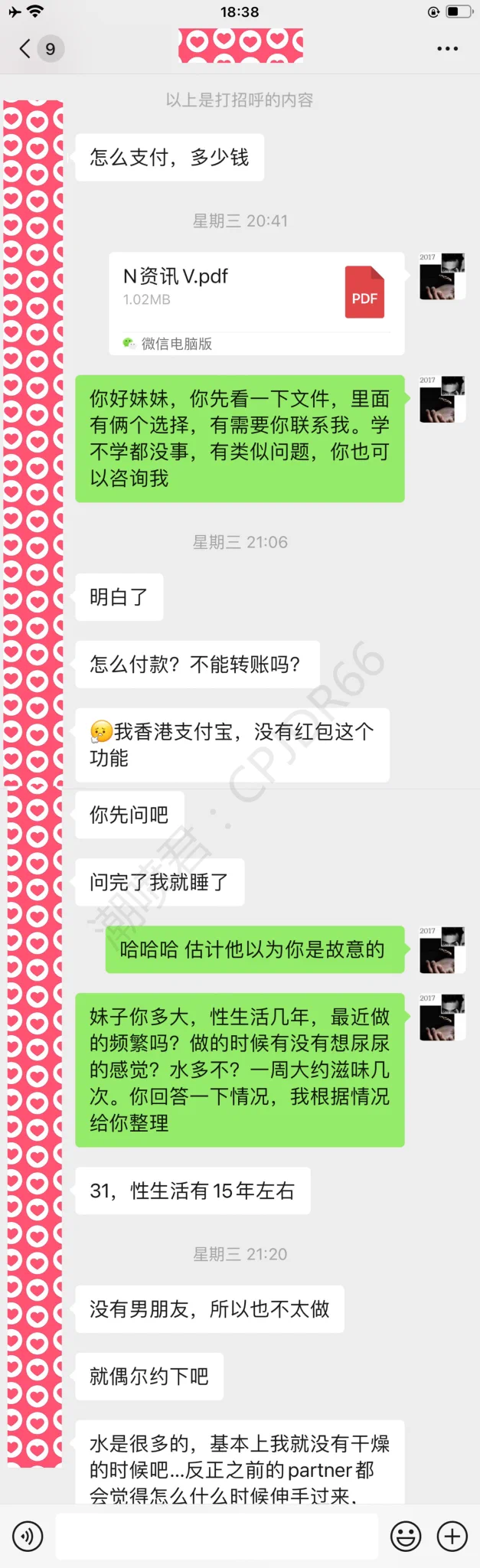Go back to the chat list
The width and height of the screenshot is (480, 1568).
click(26, 49)
